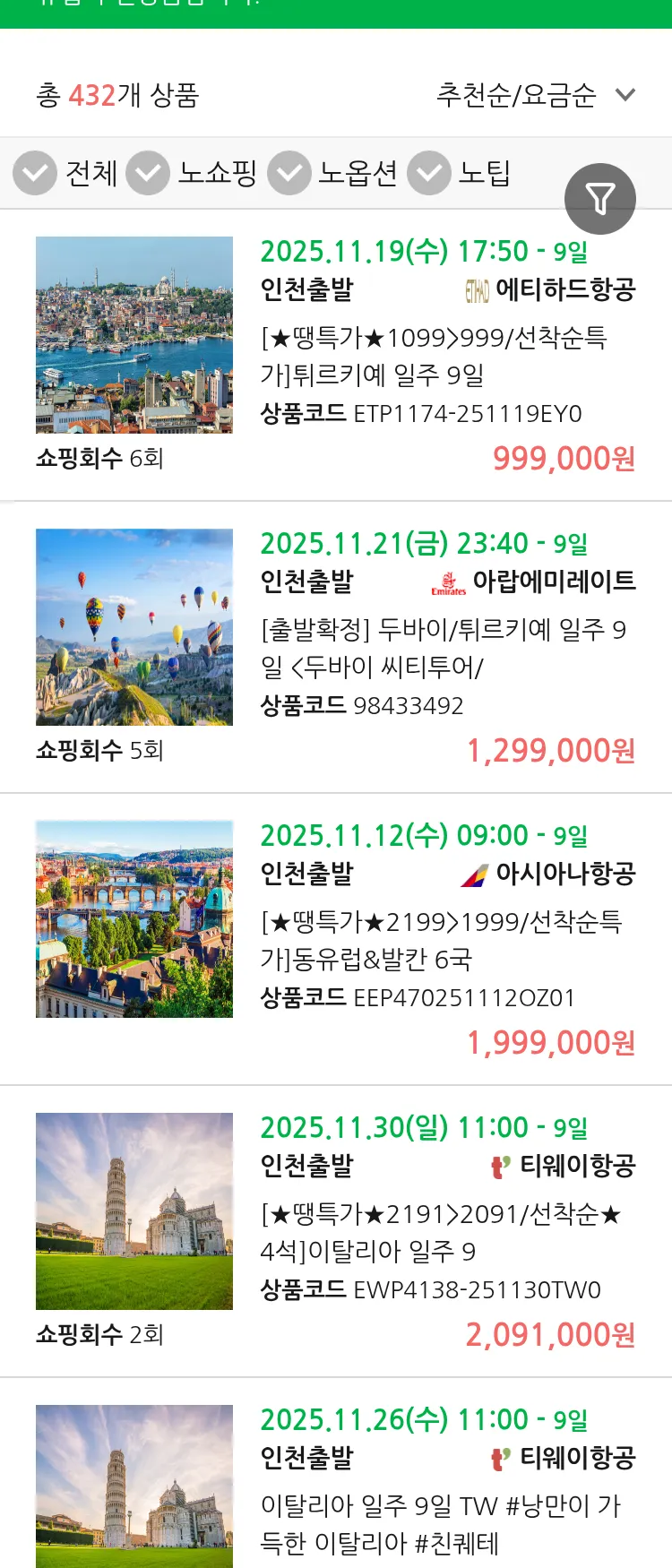Click the T'way Air logo on Nov 30 tour
Screen dimensions: 672x1568
click(x=499, y=1166)
